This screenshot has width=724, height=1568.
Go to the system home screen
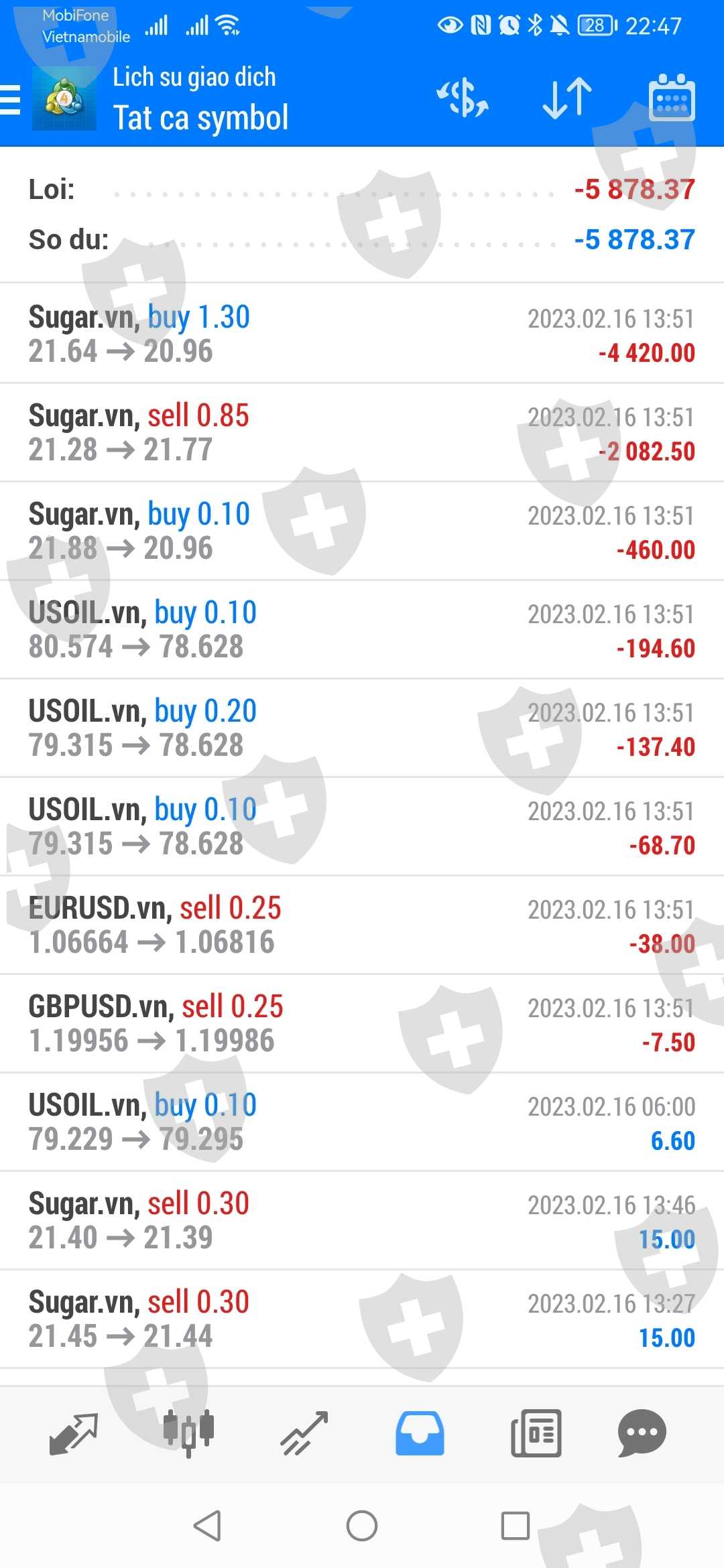362,1526
